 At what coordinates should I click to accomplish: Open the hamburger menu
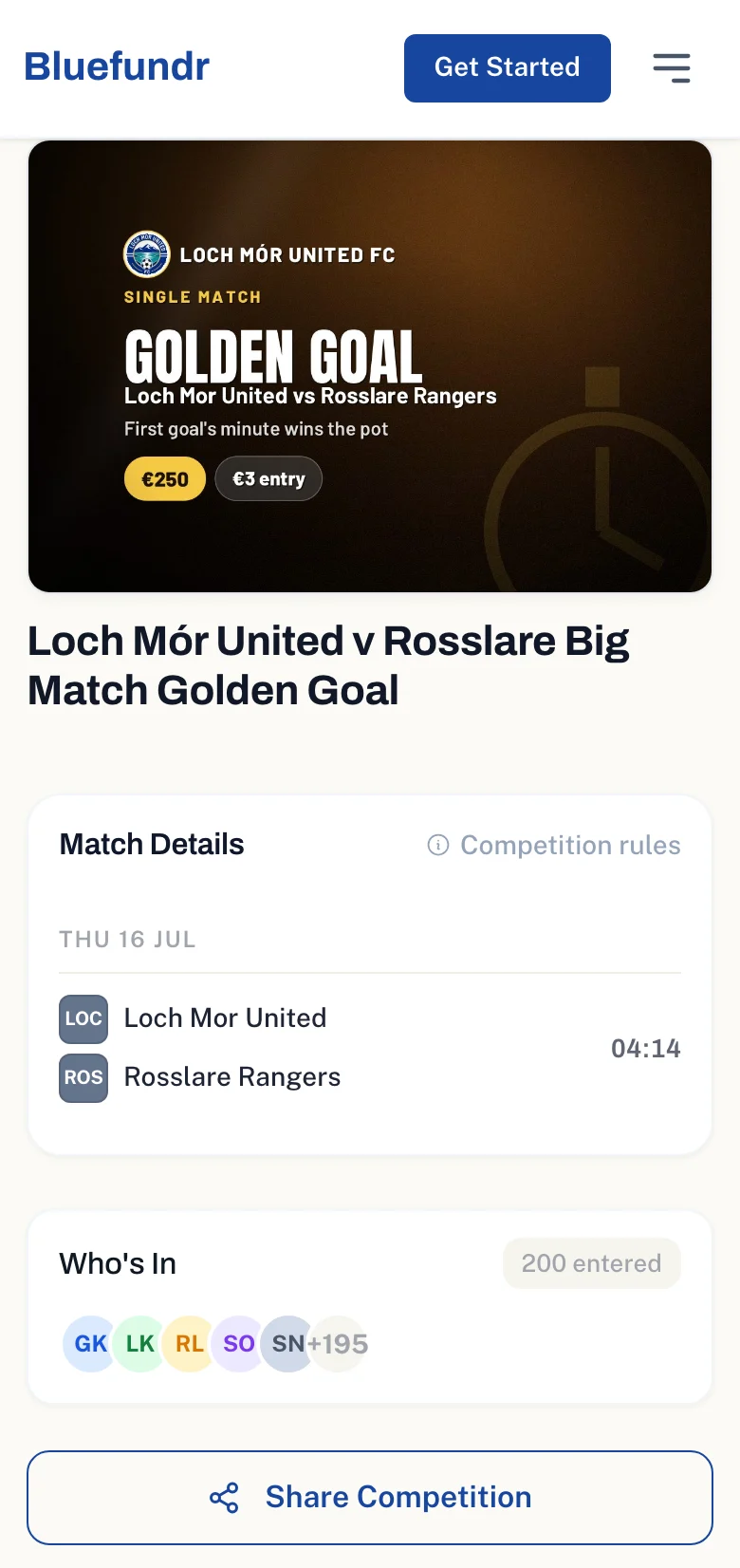click(x=672, y=68)
